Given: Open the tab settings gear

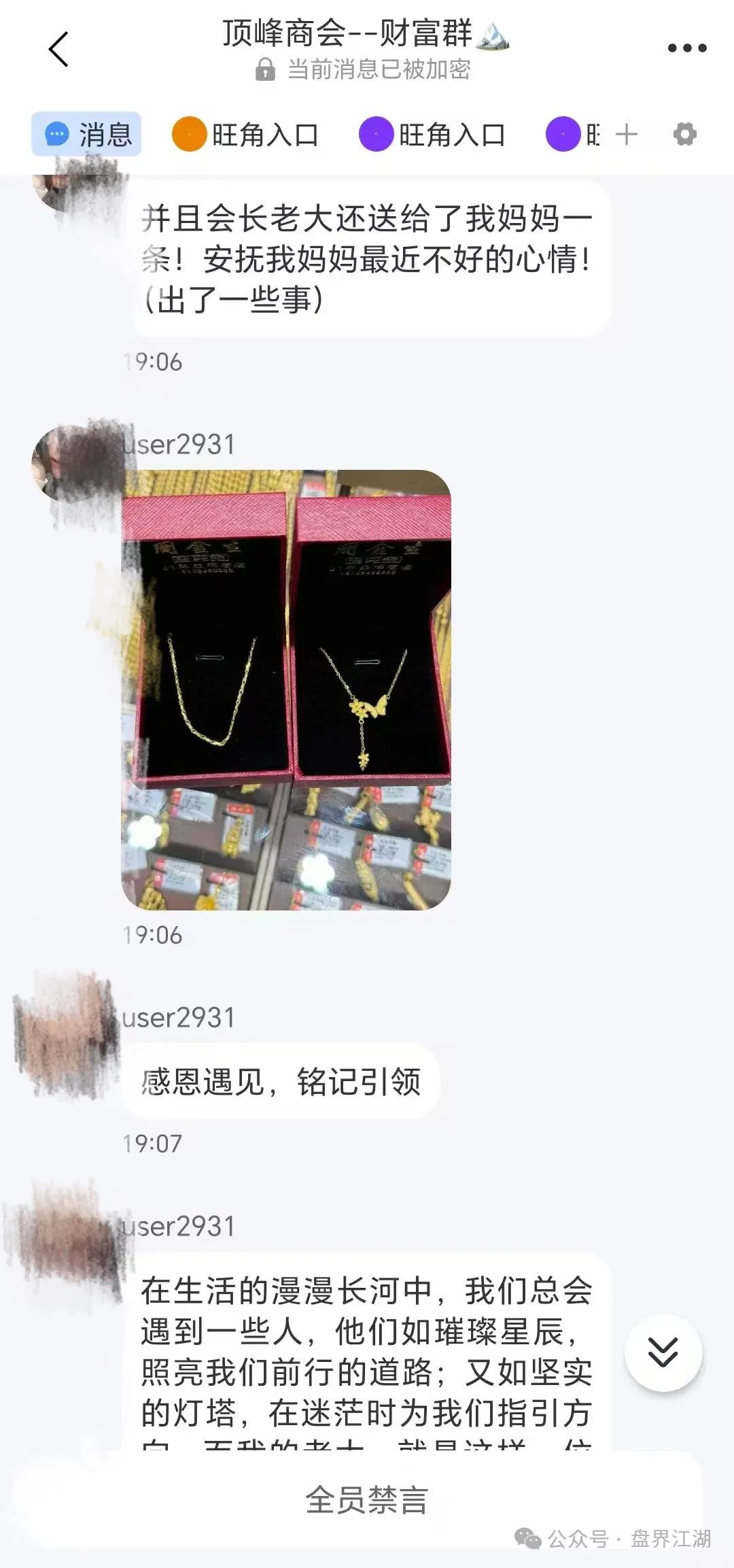Looking at the screenshot, I should [684, 135].
